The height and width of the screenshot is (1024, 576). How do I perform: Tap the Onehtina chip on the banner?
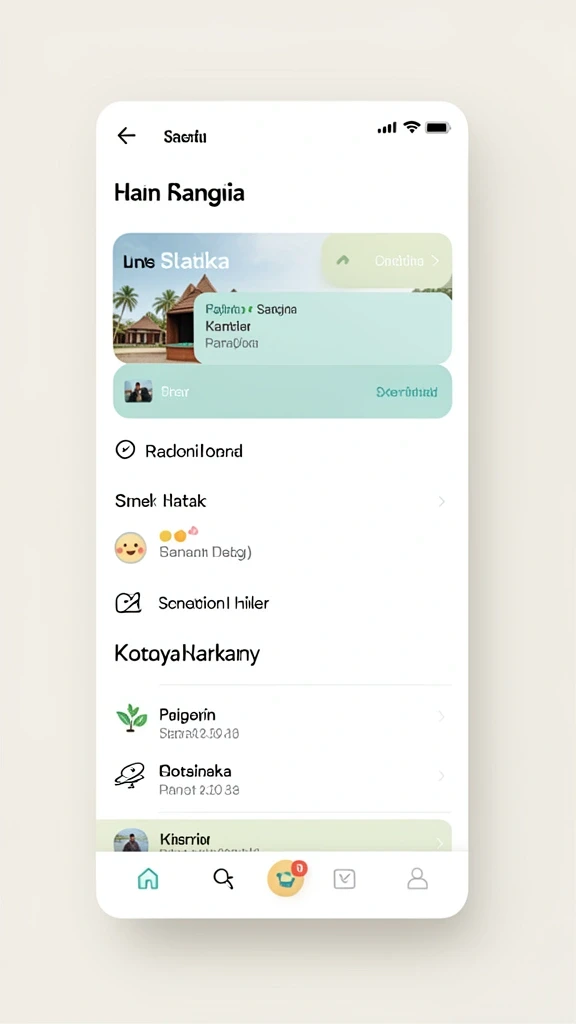click(x=387, y=261)
